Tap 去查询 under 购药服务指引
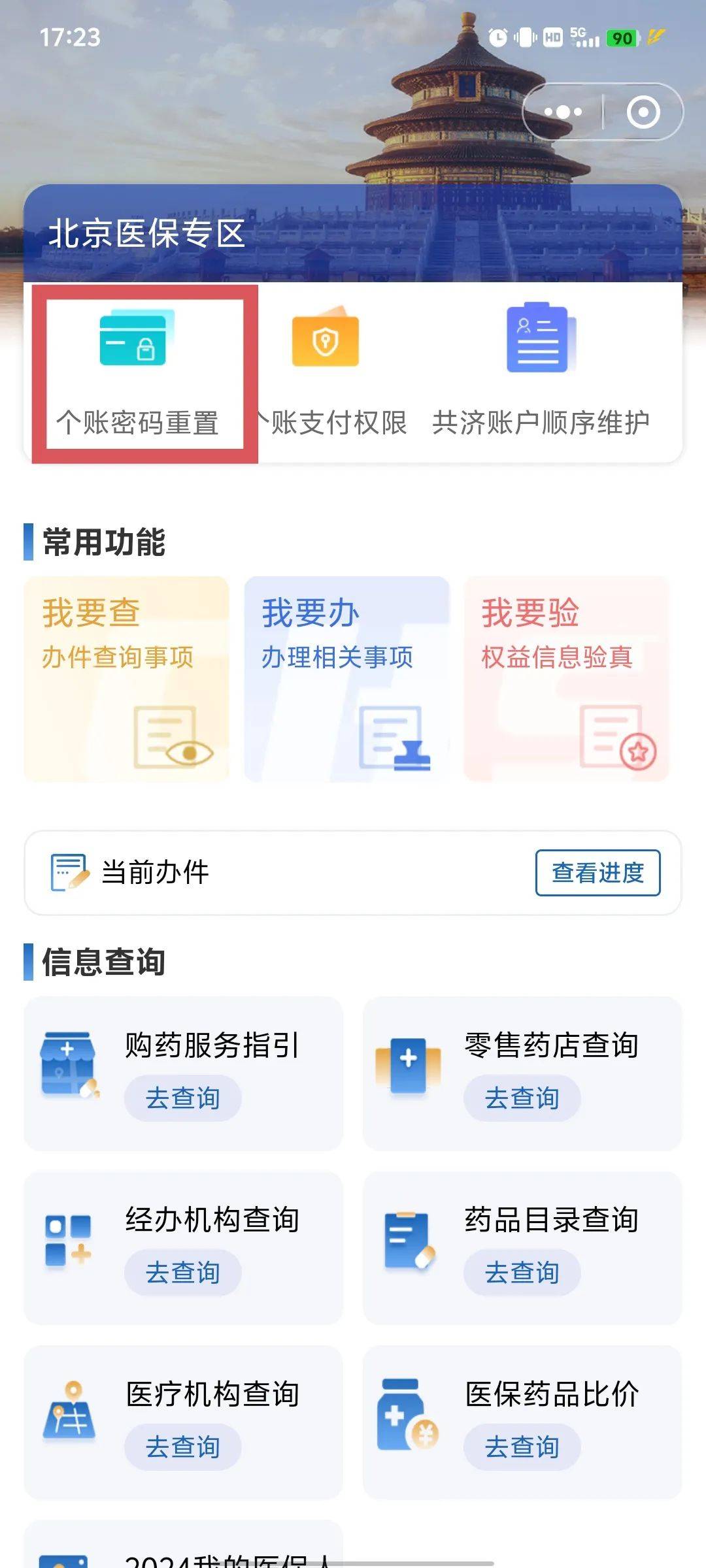Image resolution: width=706 pixels, height=1568 pixels. (182, 1099)
